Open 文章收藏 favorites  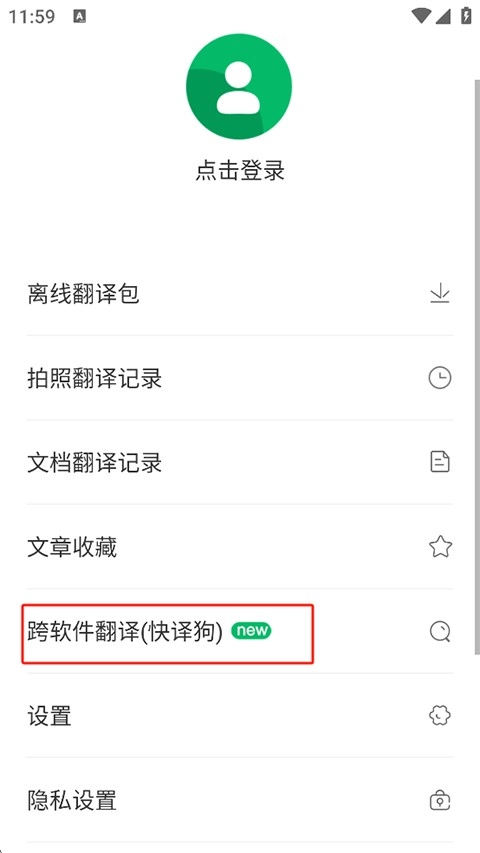point(239,547)
